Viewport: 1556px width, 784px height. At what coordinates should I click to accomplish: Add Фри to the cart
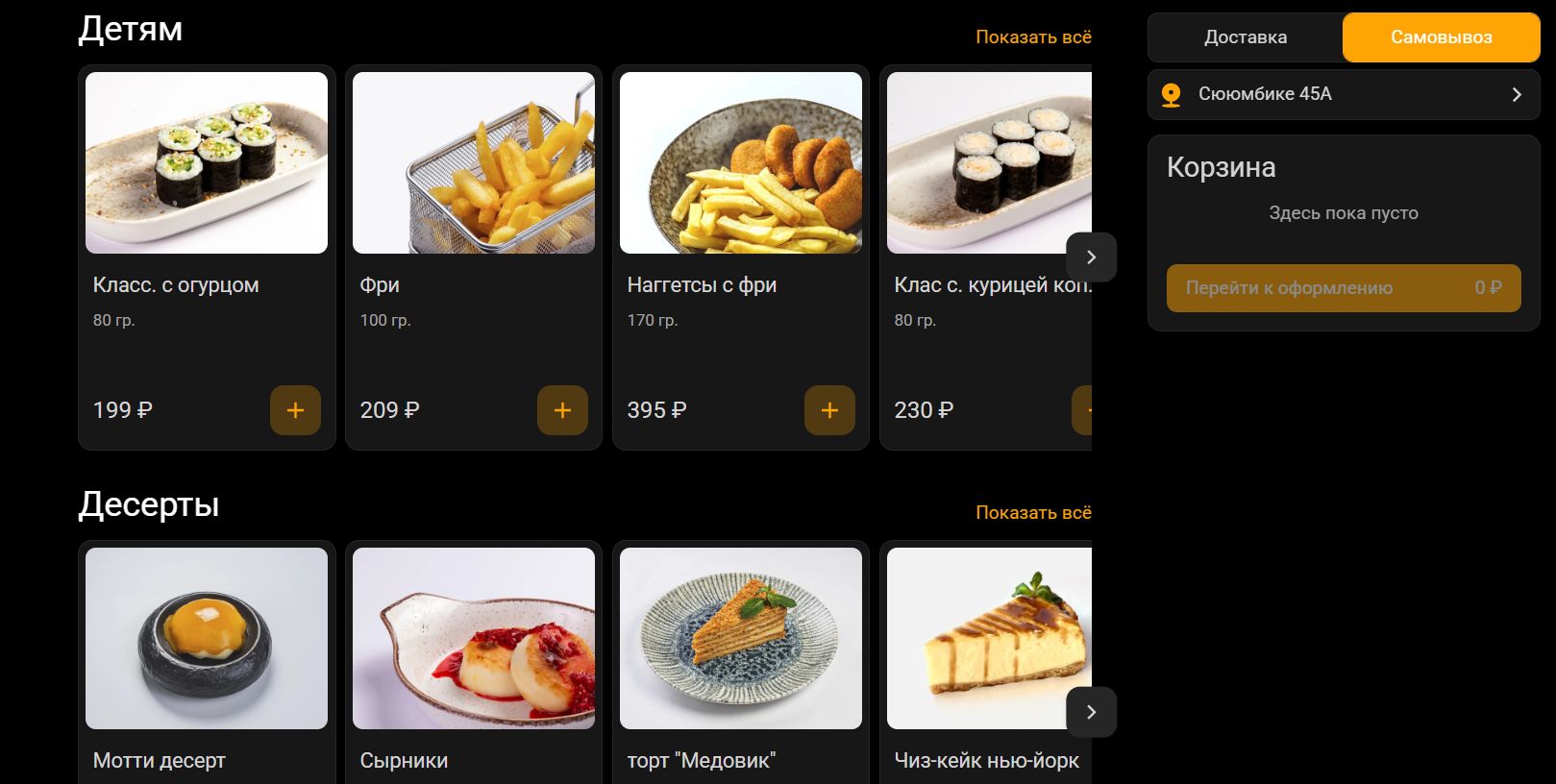pyautogui.click(x=562, y=410)
